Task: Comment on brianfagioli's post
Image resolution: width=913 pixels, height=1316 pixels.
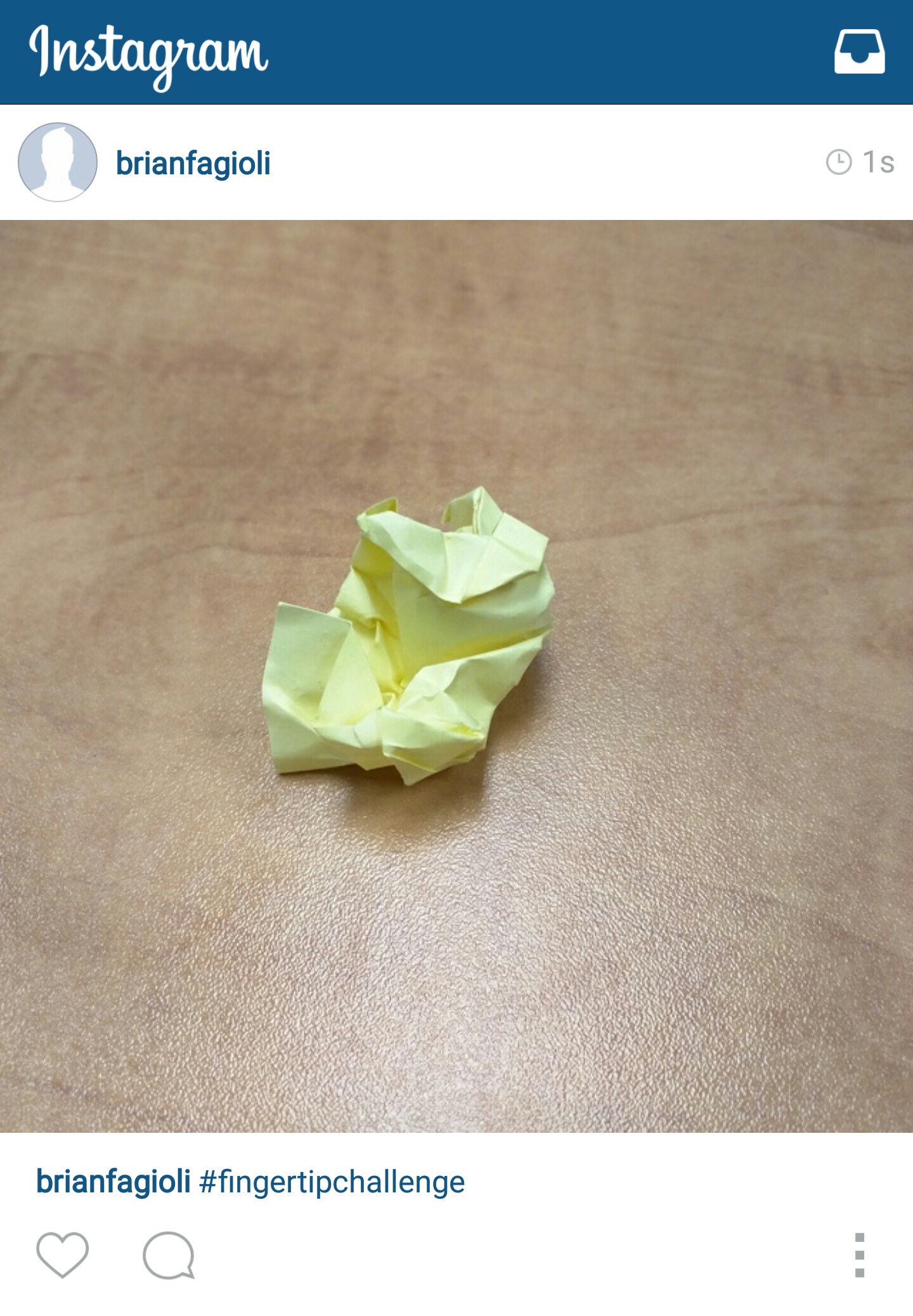Action: point(169,1255)
